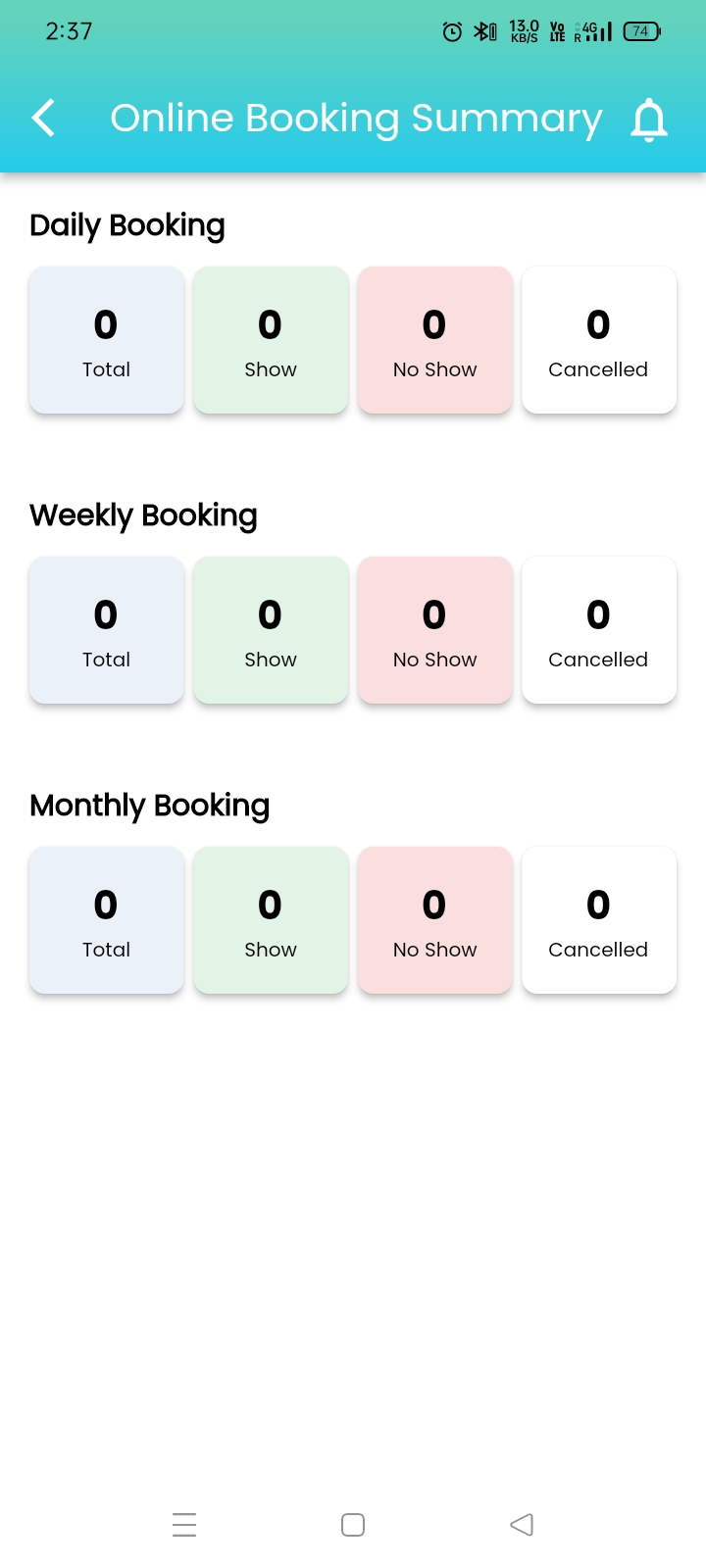Open Monthly Booking Total card
This screenshot has width=706, height=1568.
click(x=107, y=920)
